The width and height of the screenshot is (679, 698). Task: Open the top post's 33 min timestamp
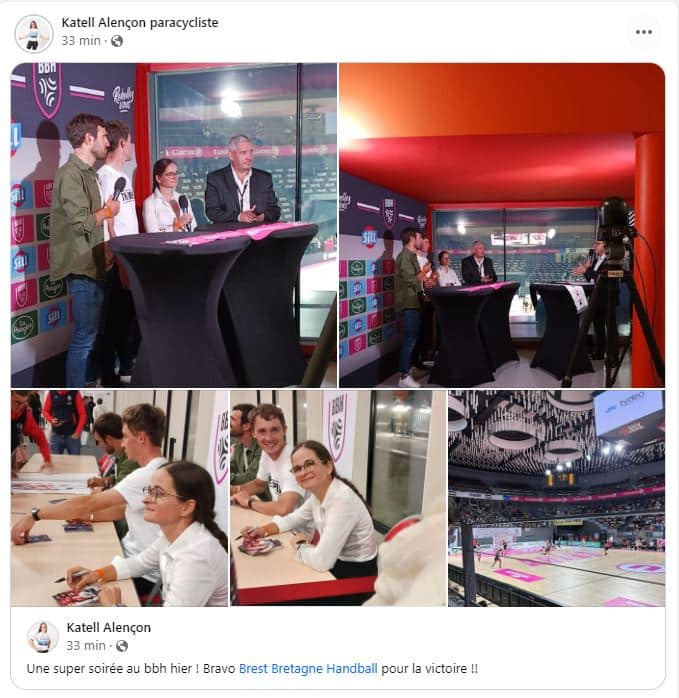click(81, 41)
